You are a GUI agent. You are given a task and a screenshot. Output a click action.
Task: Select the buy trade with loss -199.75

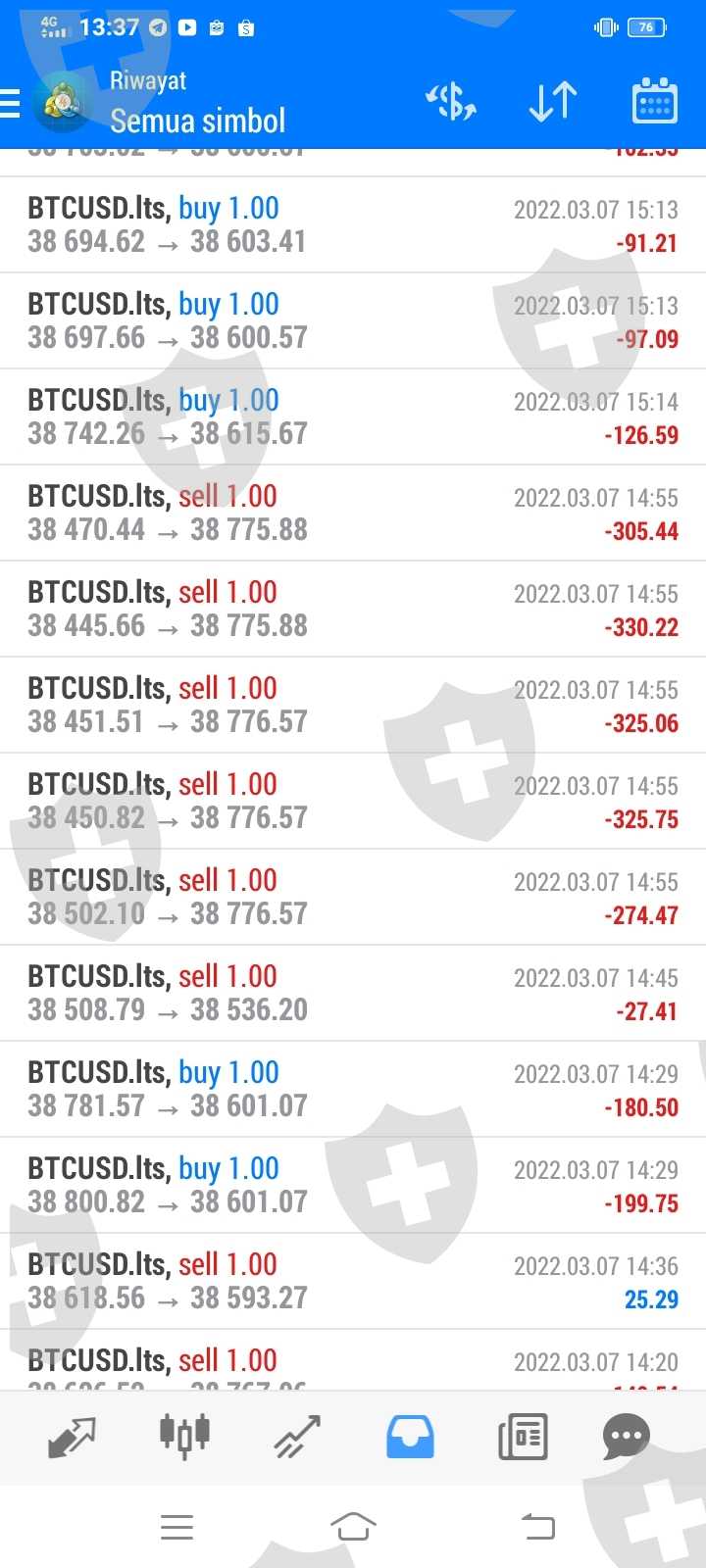coord(353,1186)
